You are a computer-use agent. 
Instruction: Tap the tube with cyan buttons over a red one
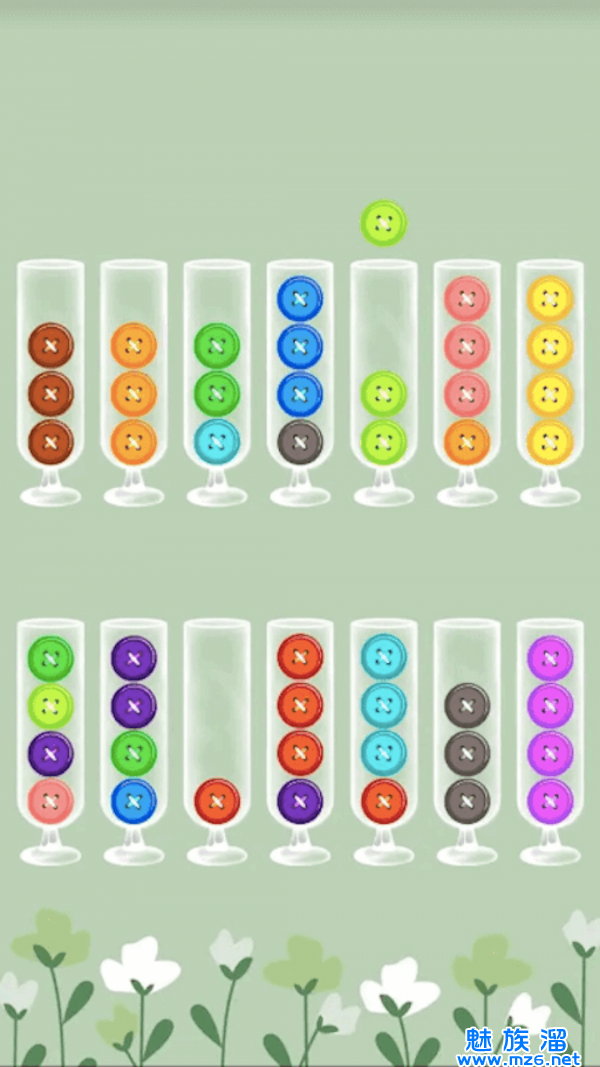[384, 740]
